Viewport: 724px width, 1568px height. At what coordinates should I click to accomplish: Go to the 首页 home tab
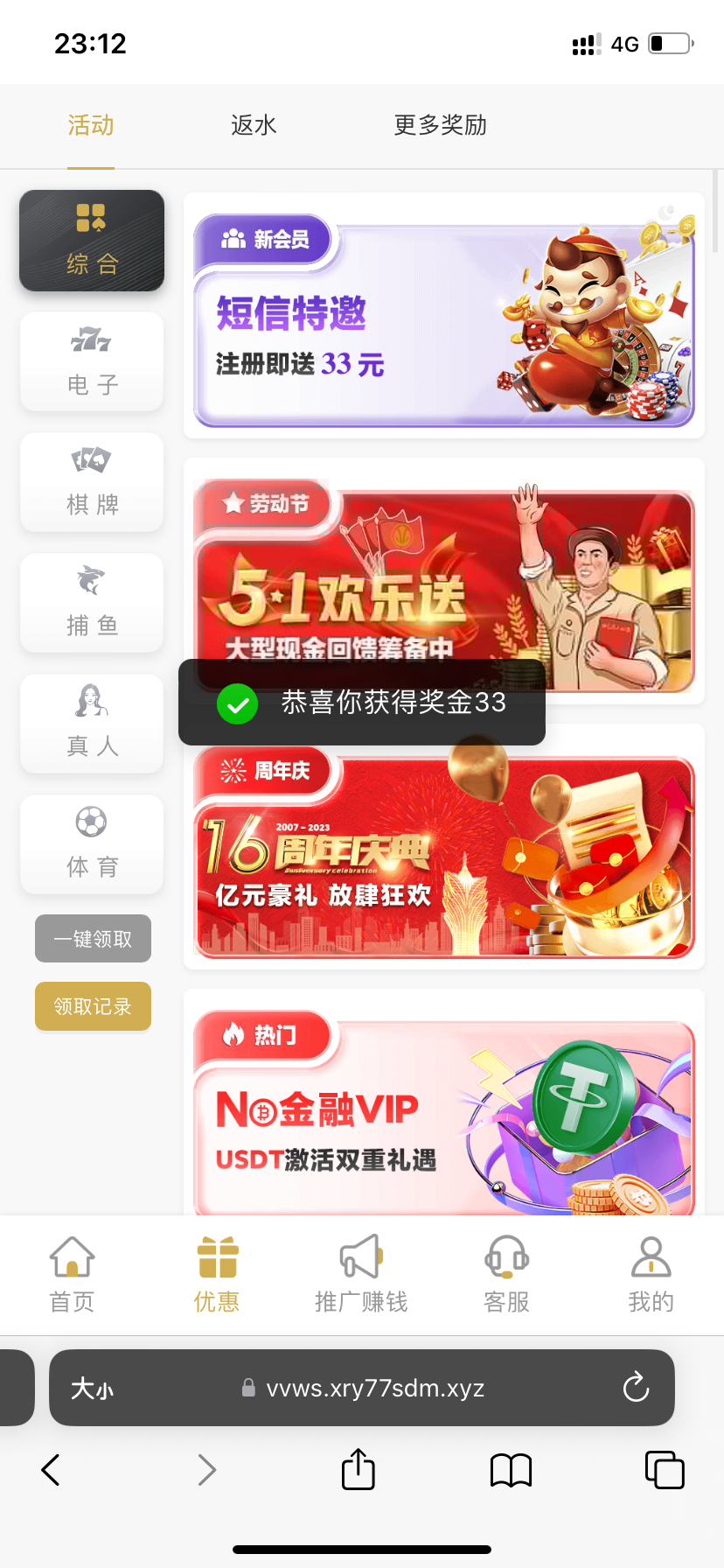[x=72, y=1275]
